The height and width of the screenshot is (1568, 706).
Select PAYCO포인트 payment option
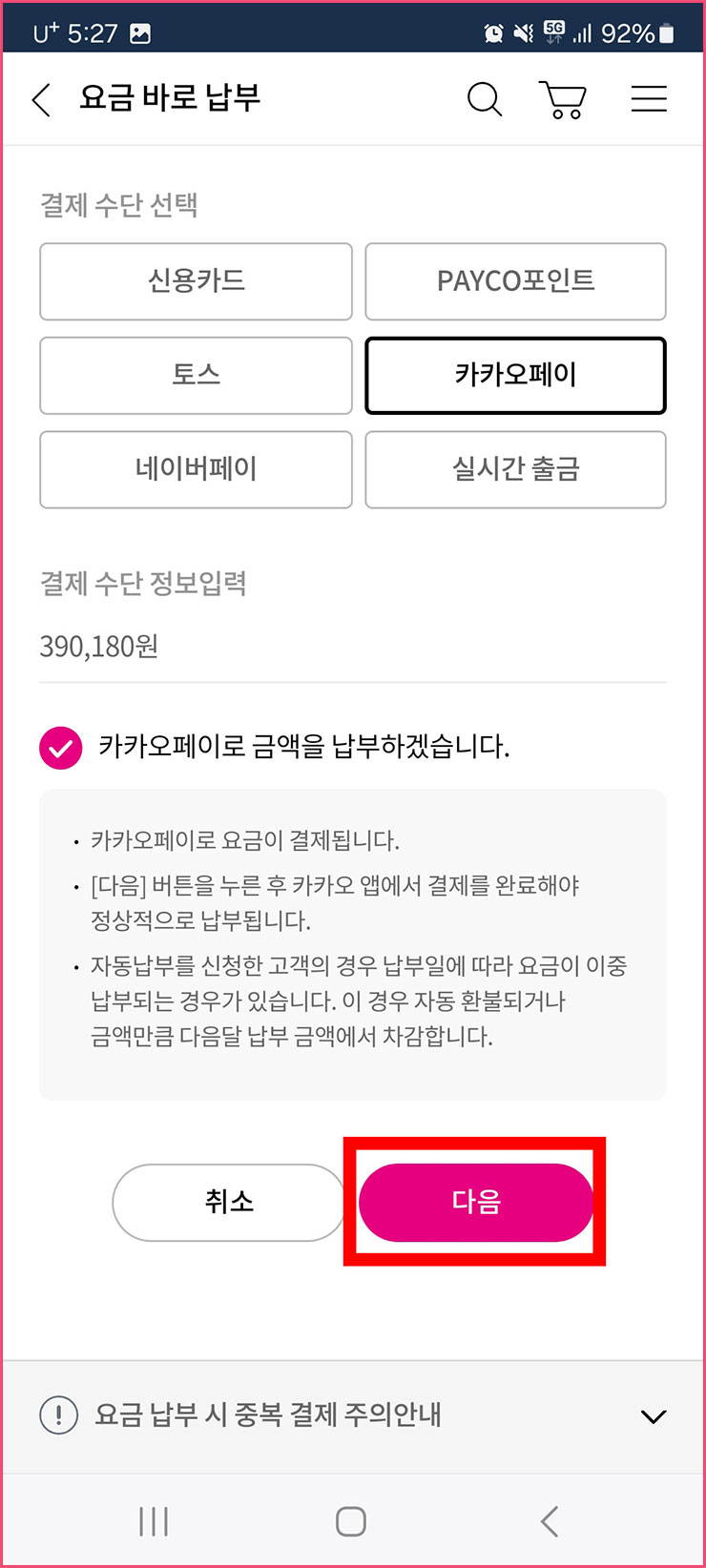515,281
